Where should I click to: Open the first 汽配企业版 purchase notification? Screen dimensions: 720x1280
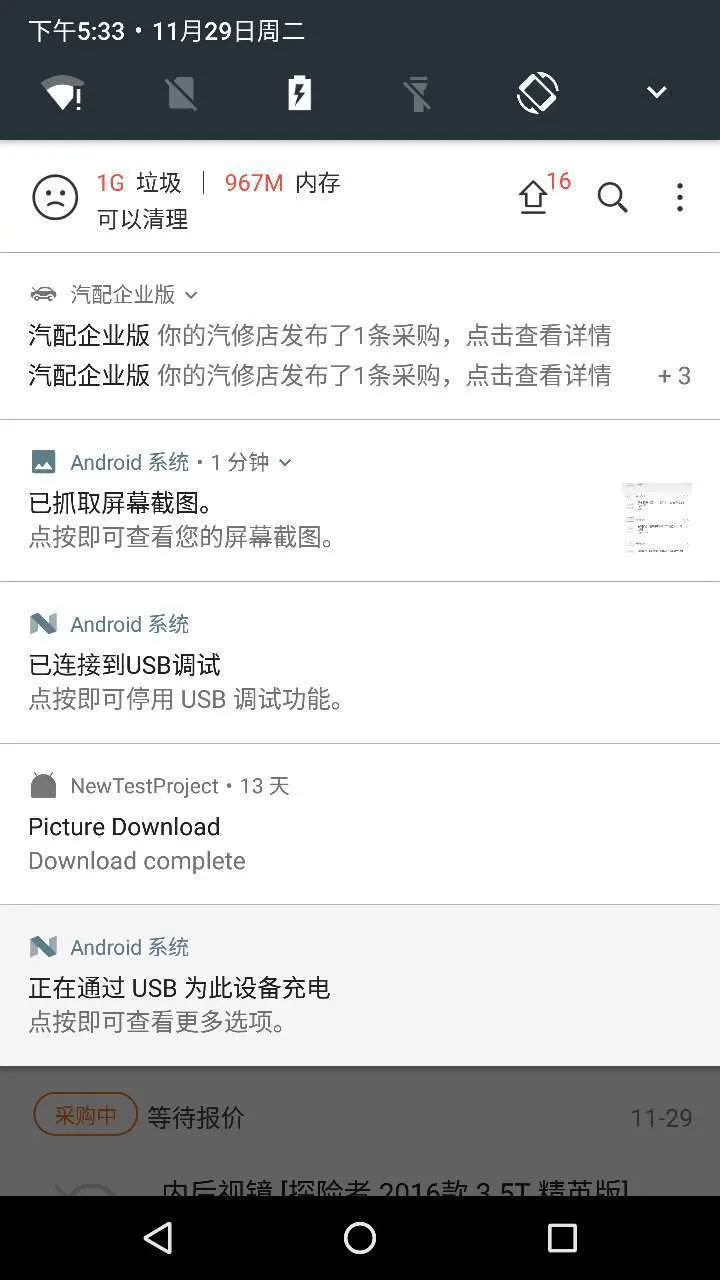320,335
